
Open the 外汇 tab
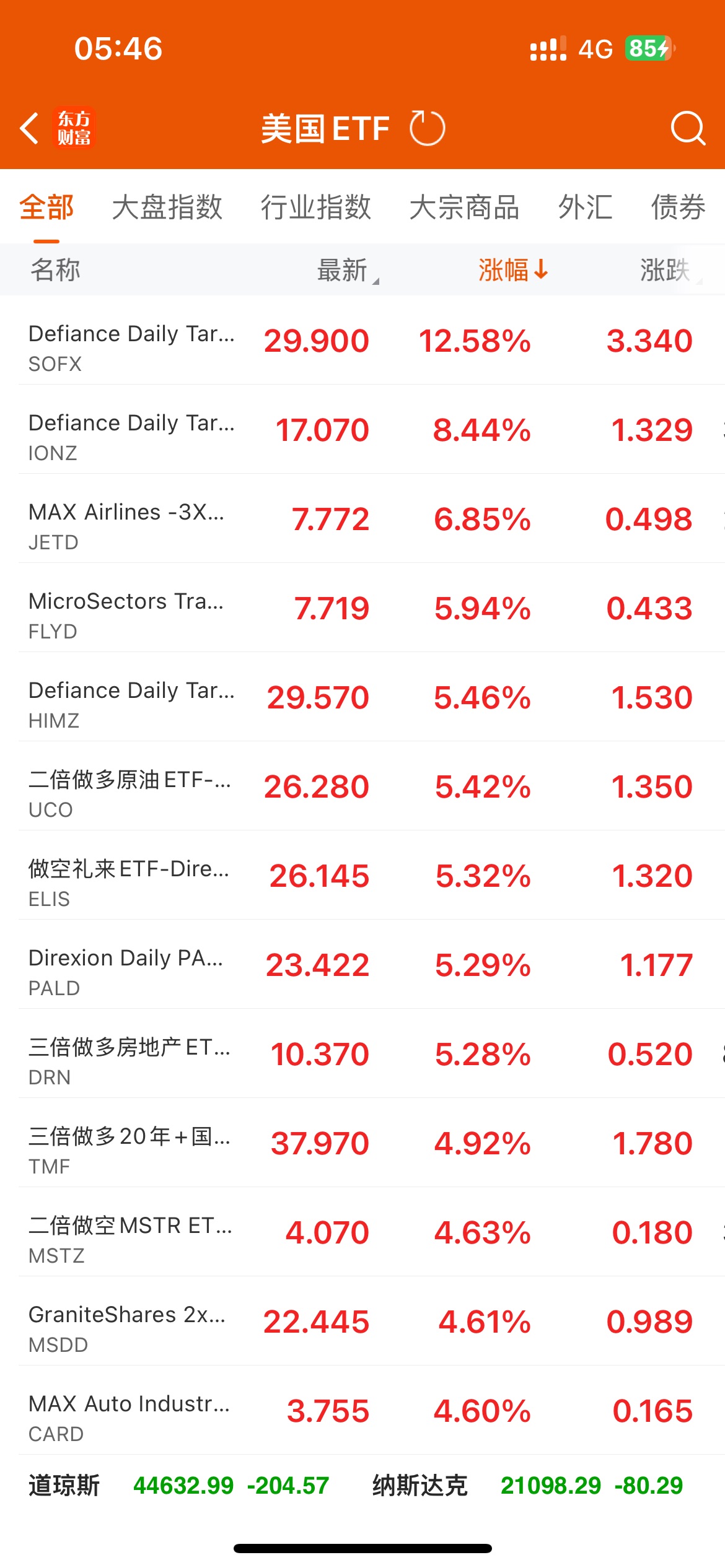click(x=586, y=207)
